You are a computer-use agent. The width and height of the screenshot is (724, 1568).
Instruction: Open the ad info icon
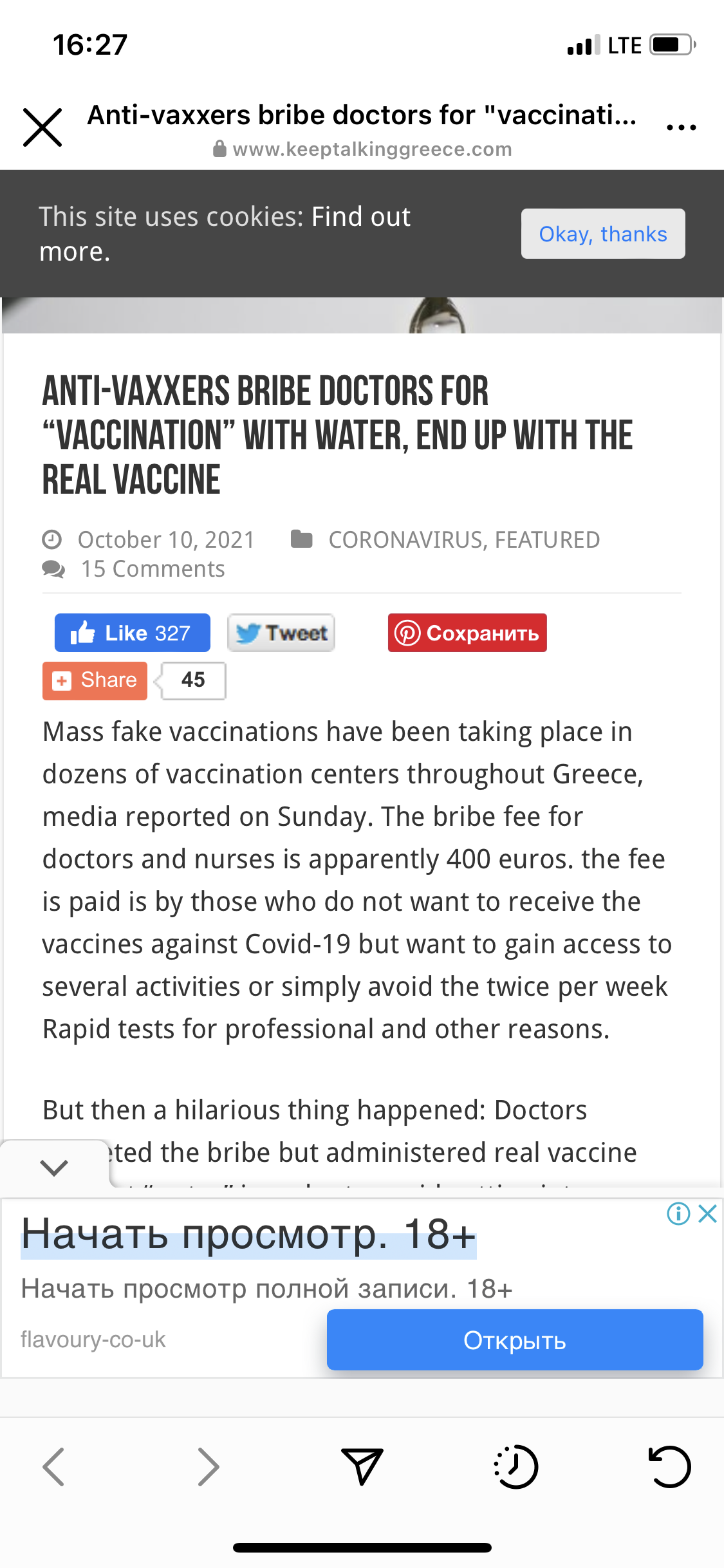[x=678, y=1214]
